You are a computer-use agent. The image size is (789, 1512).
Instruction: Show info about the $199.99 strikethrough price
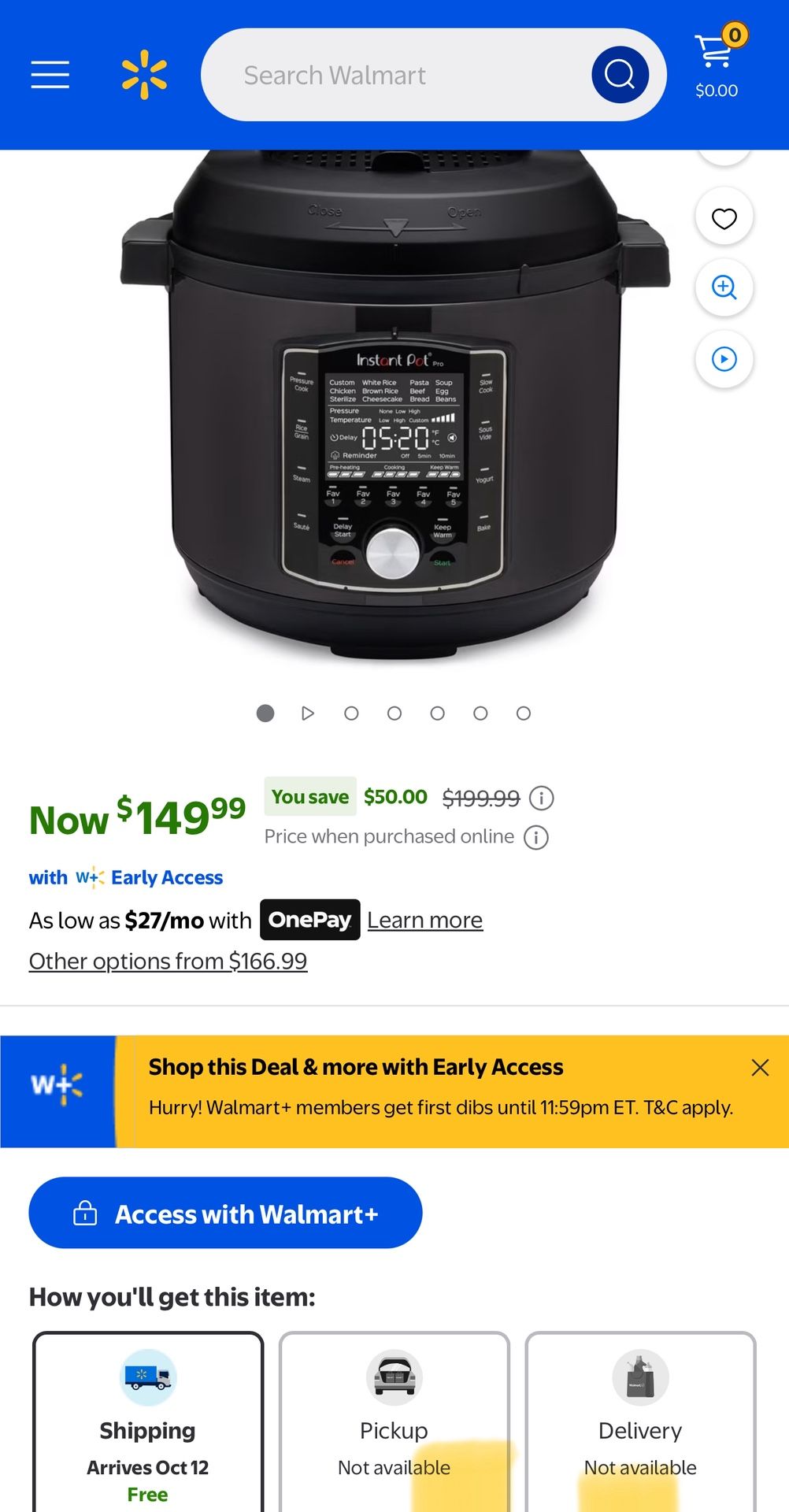click(x=542, y=799)
